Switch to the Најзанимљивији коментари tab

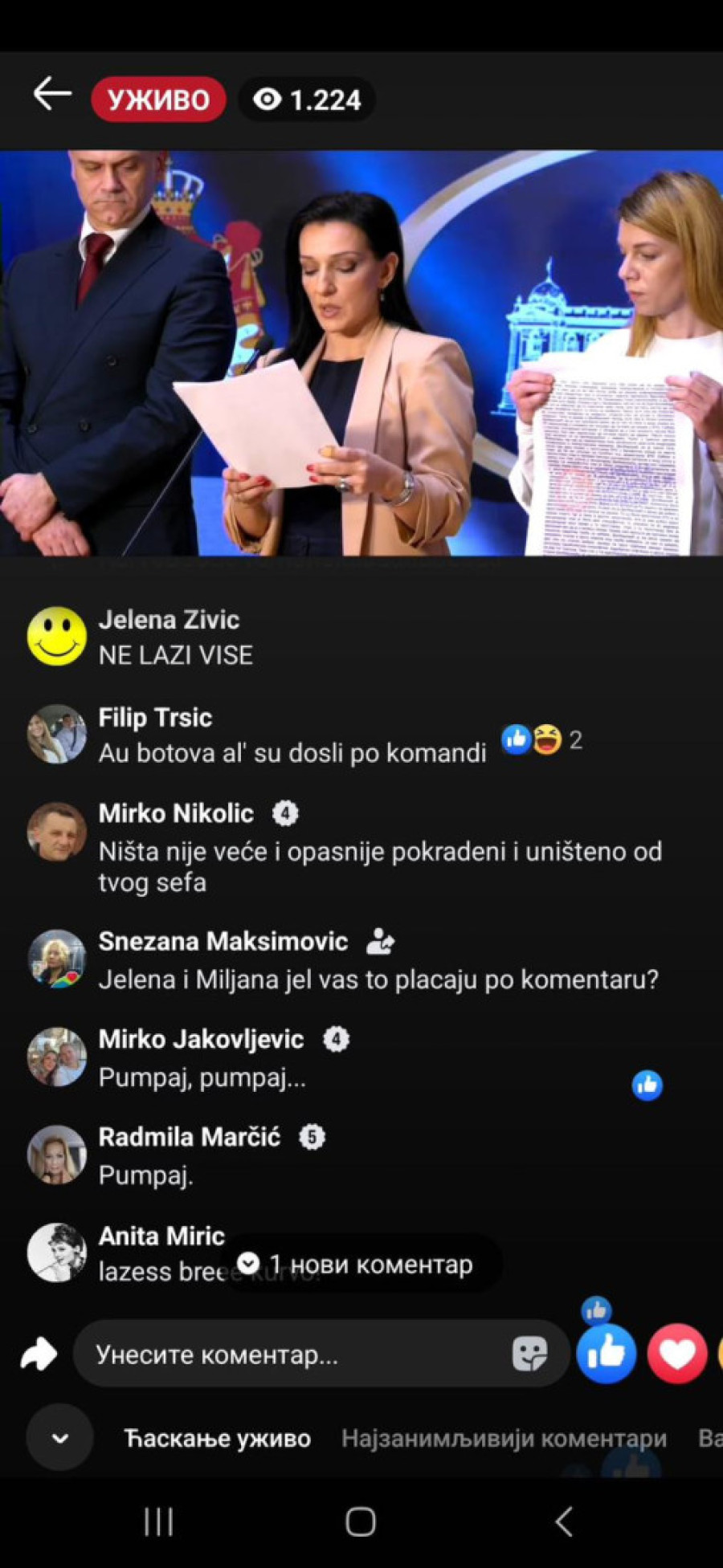pos(504,1439)
